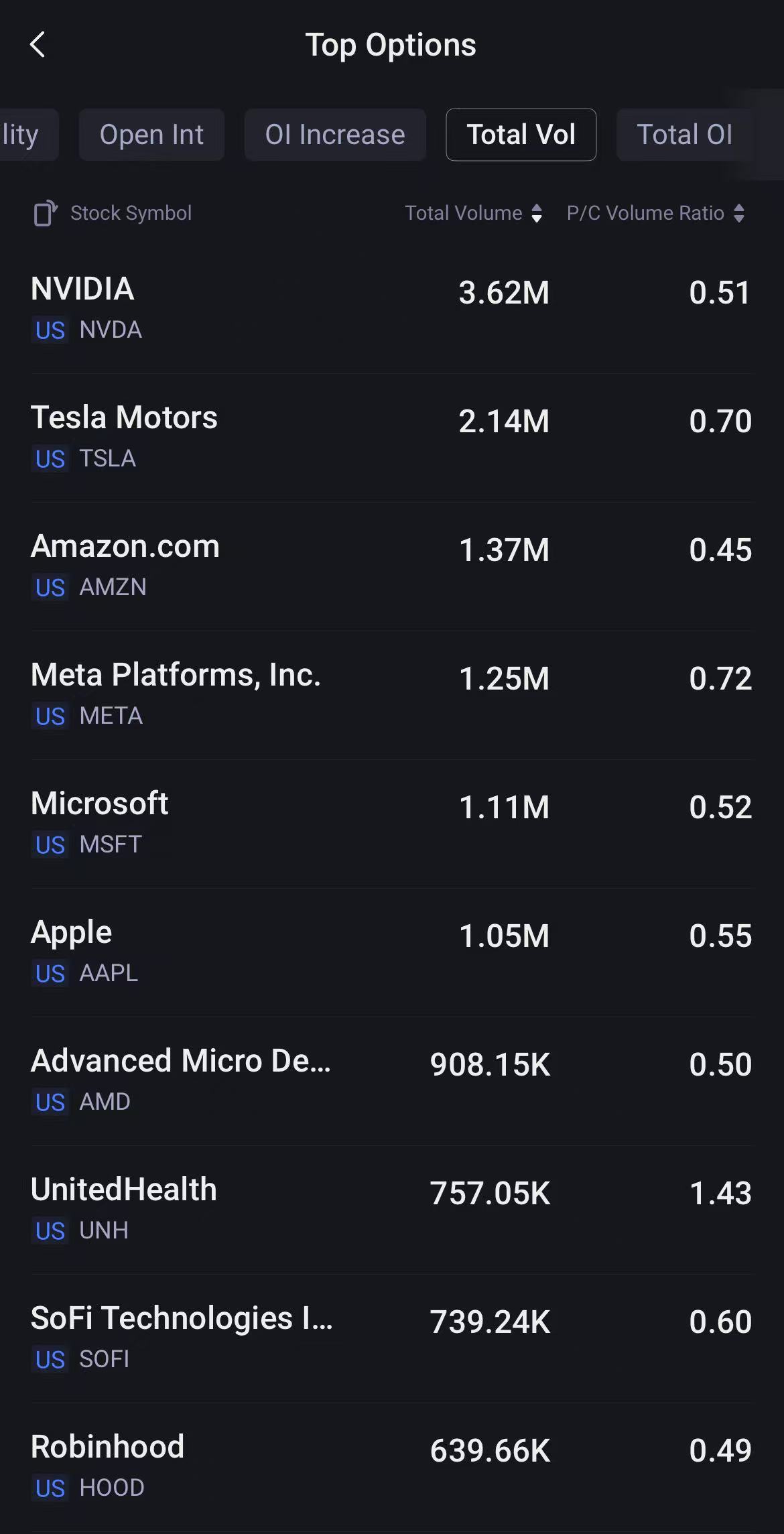Open Apple AAPL options
This screenshot has width=784, height=1534.
(x=392, y=952)
